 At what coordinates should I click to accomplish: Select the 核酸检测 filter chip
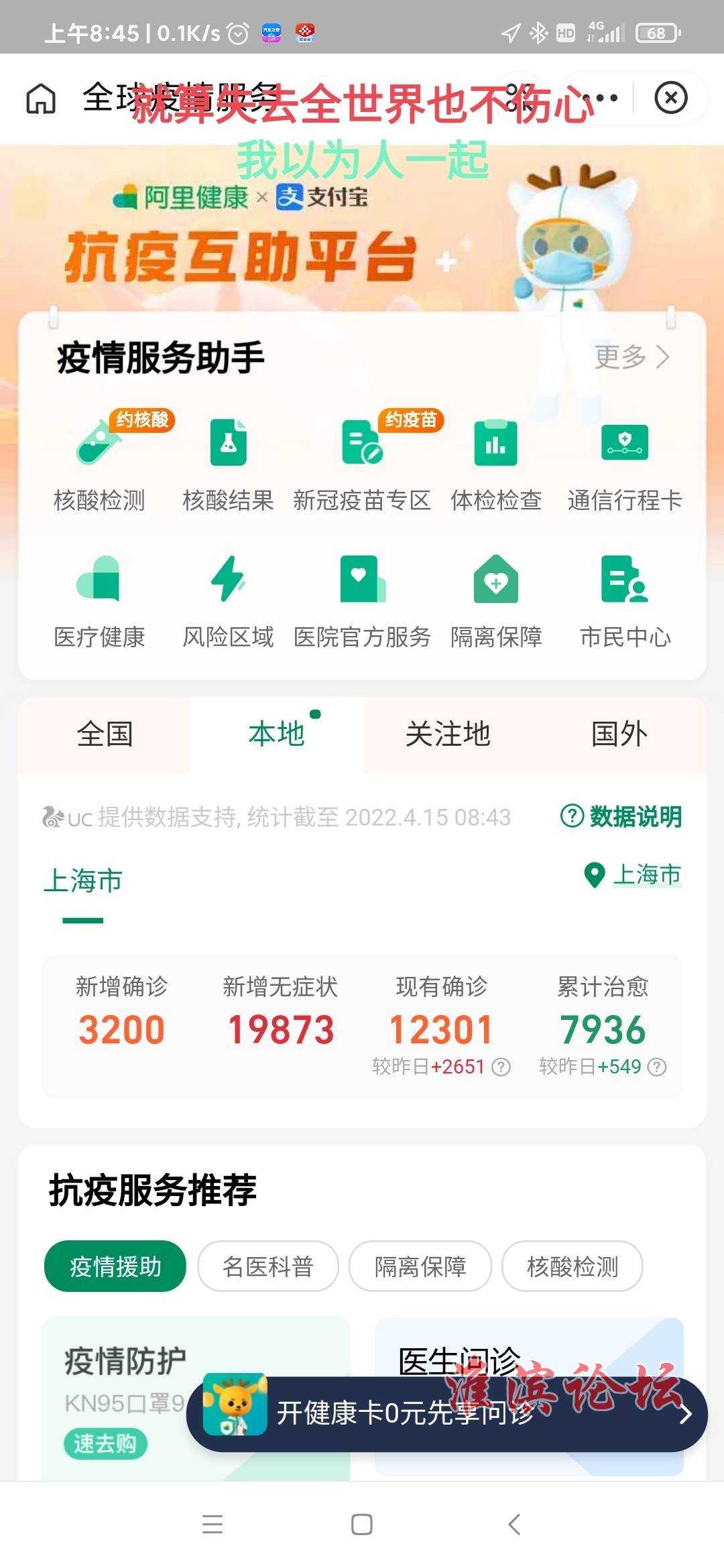point(572,1266)
